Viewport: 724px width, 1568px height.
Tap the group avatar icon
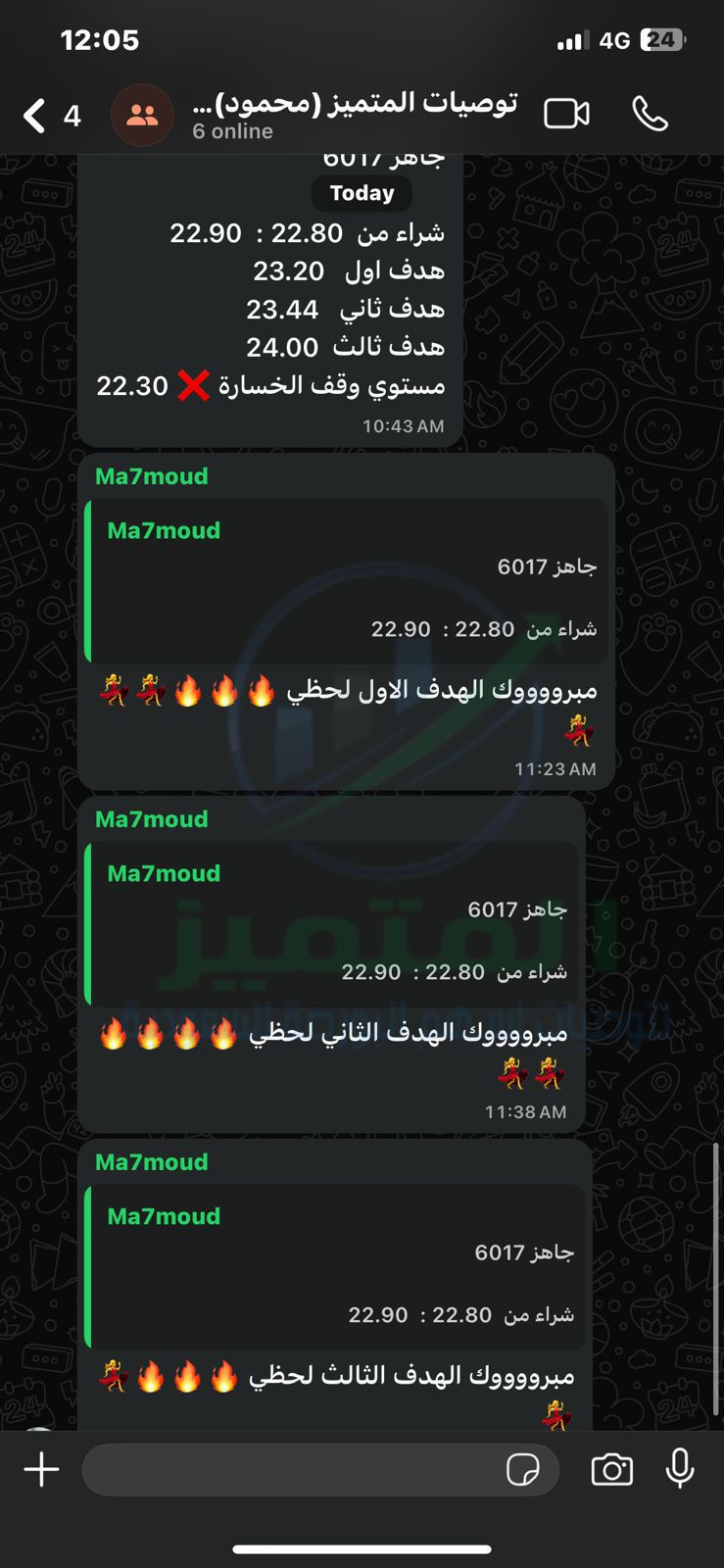142,116
